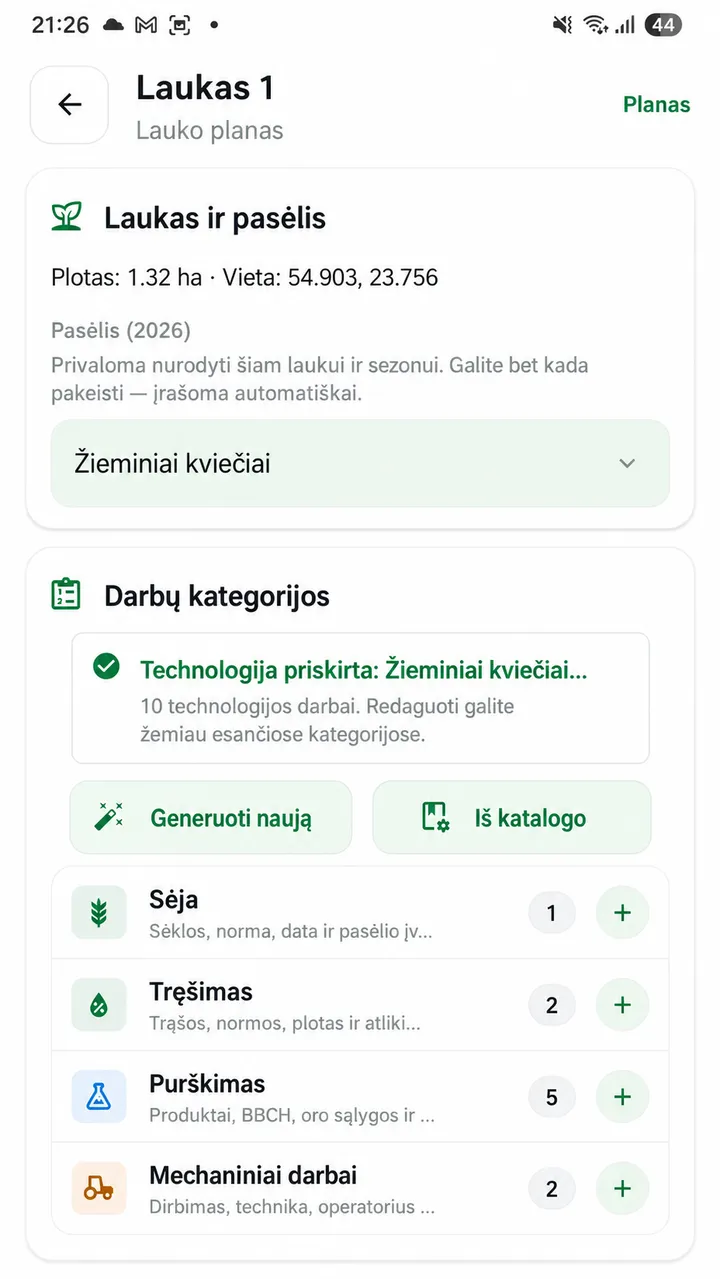Add a new Sėja task with plus

[x=622, y=913]
